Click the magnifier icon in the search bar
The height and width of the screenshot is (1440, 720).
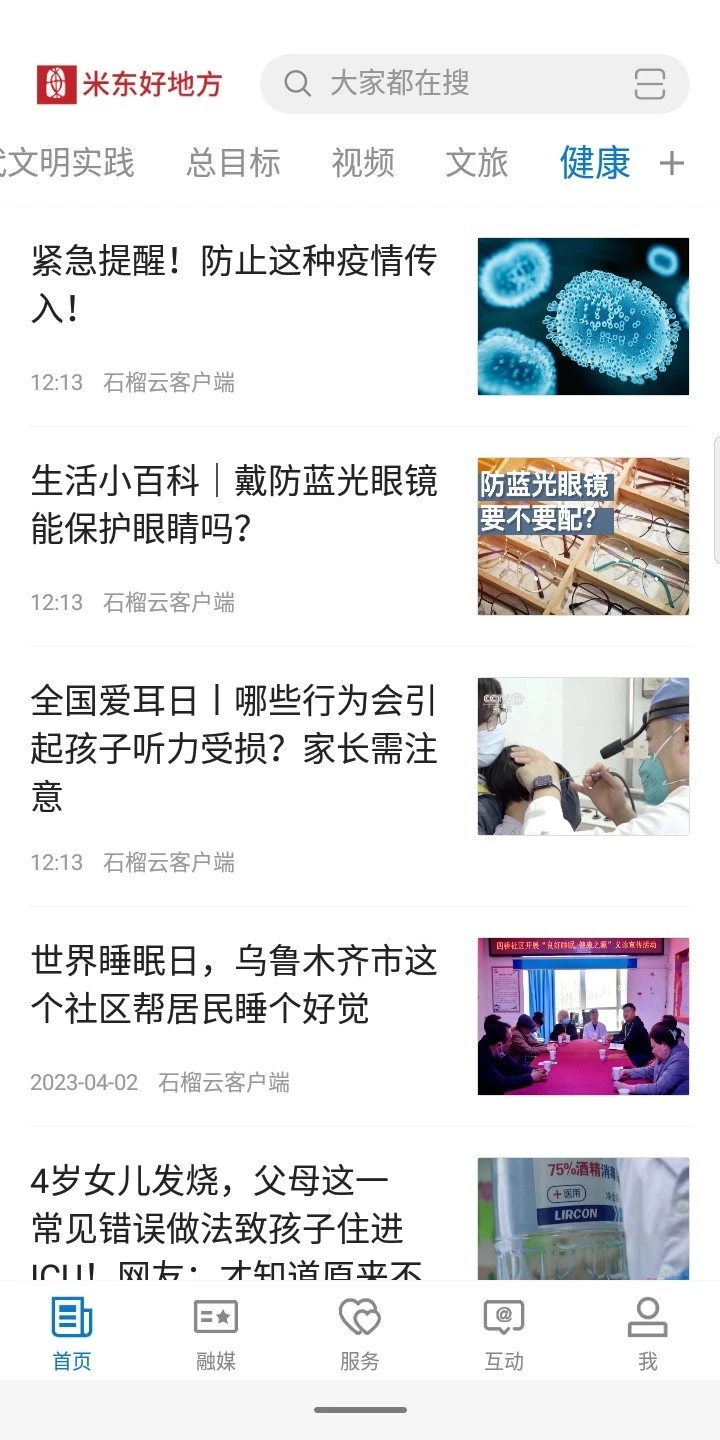point(297,84)
